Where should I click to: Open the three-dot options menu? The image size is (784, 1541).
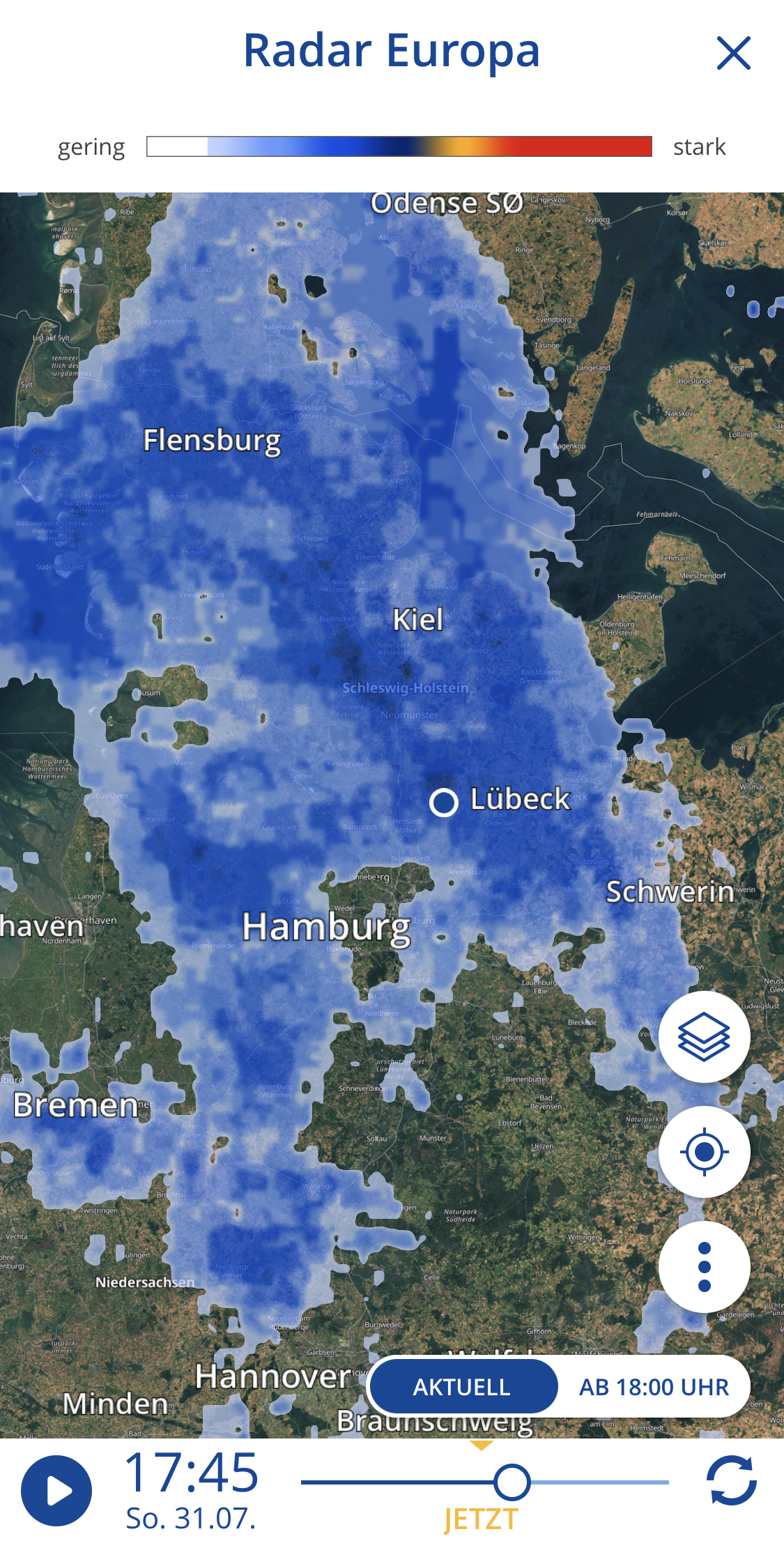pyautogui.click(x=704, y=1267)
